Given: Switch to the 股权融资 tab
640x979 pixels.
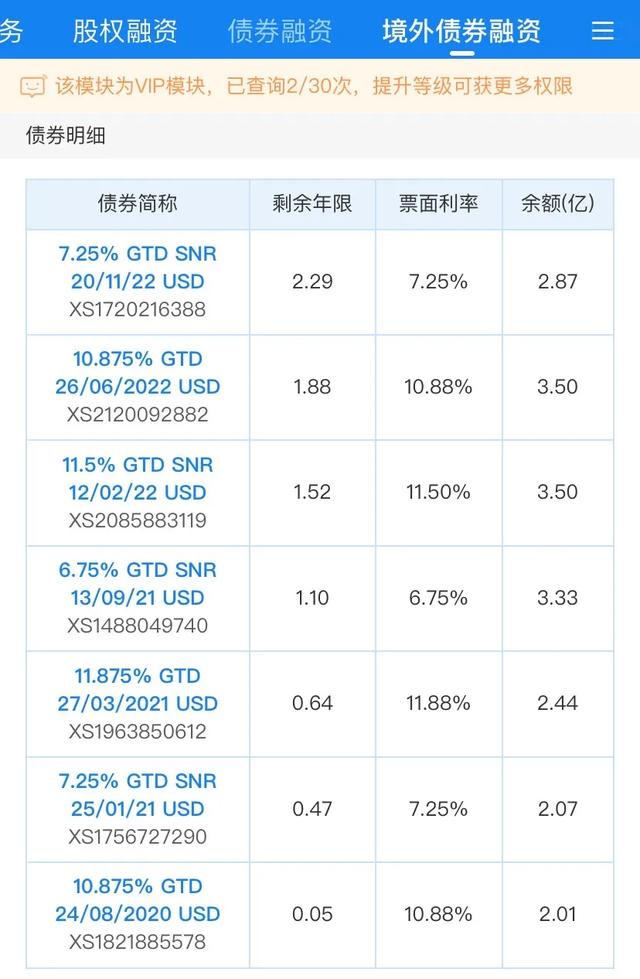Looking at the screenshot, I should pos(125,31).
